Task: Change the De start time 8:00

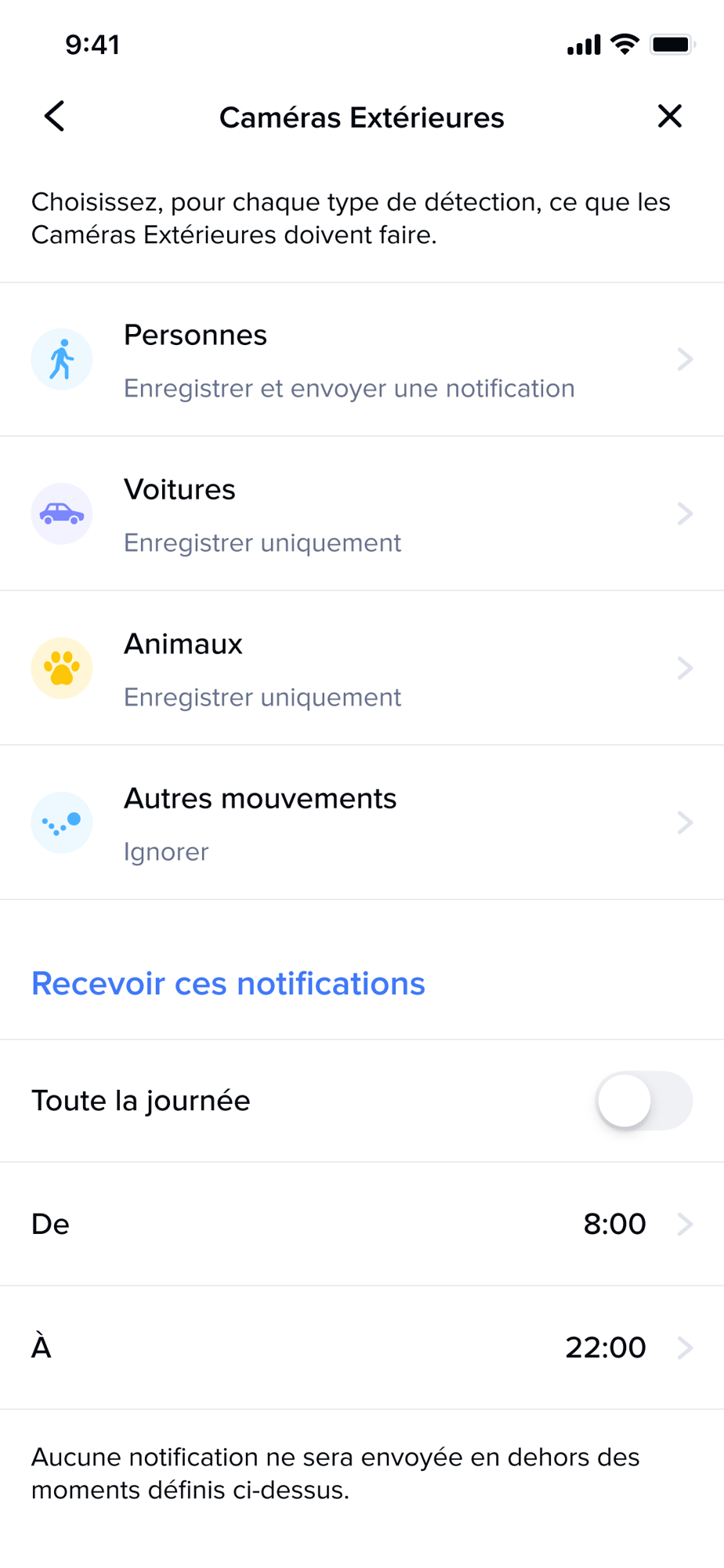Action: pos(362,1224)
